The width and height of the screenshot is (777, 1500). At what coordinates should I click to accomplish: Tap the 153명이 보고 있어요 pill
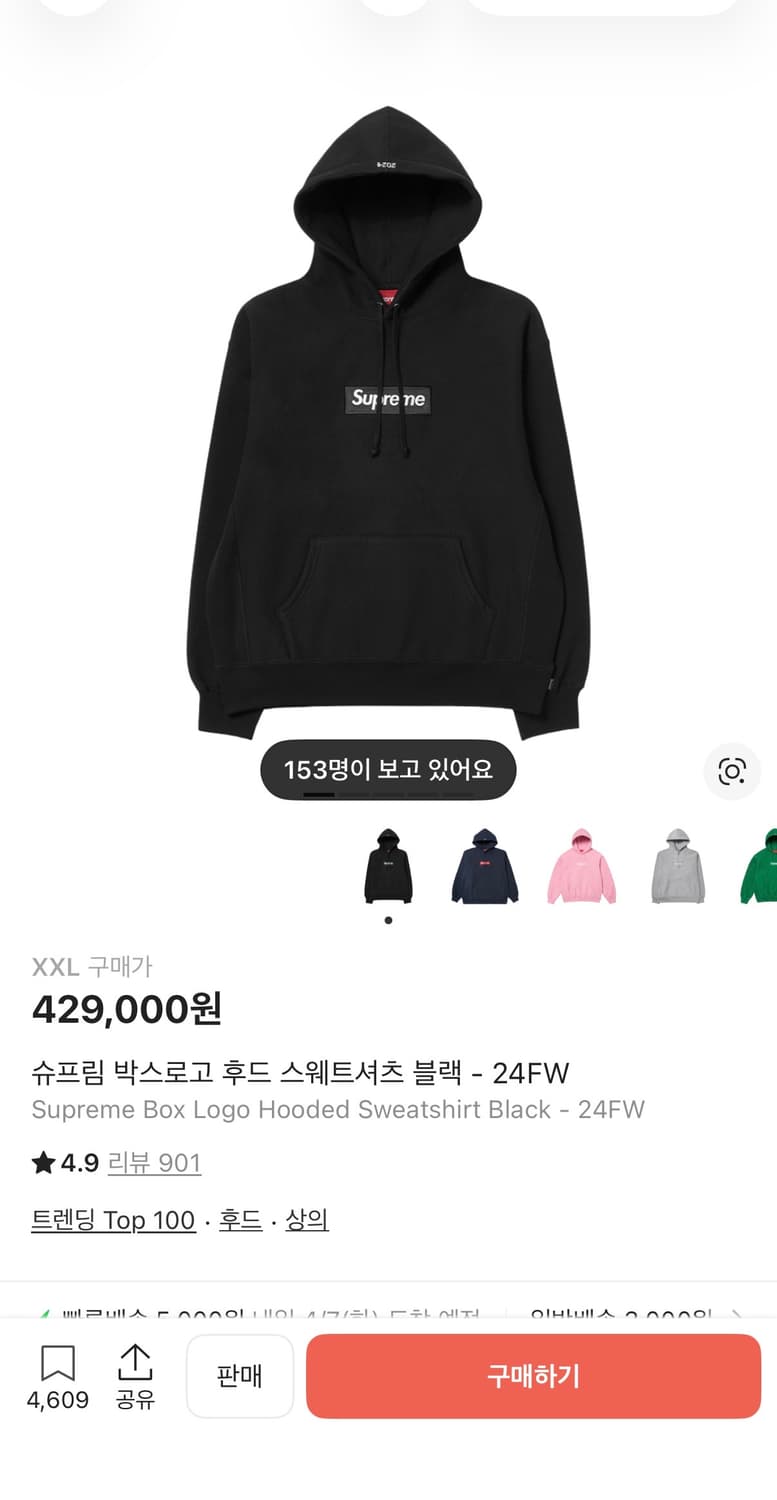pos(388,768)
